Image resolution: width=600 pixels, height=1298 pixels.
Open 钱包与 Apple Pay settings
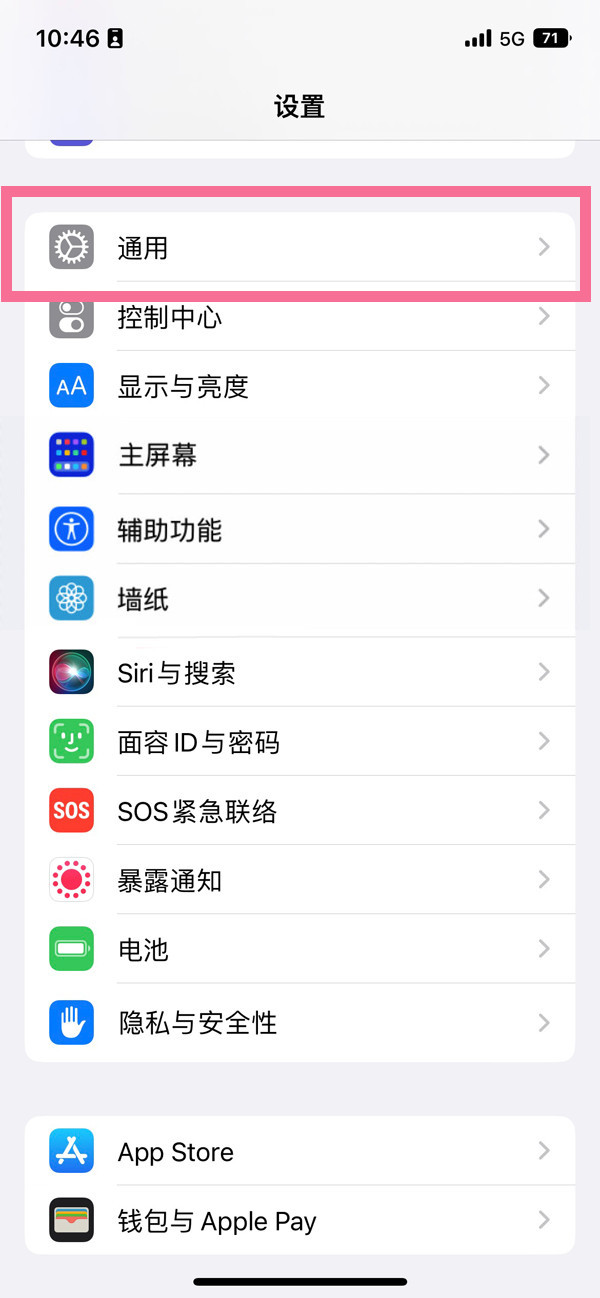point(300,1221)
